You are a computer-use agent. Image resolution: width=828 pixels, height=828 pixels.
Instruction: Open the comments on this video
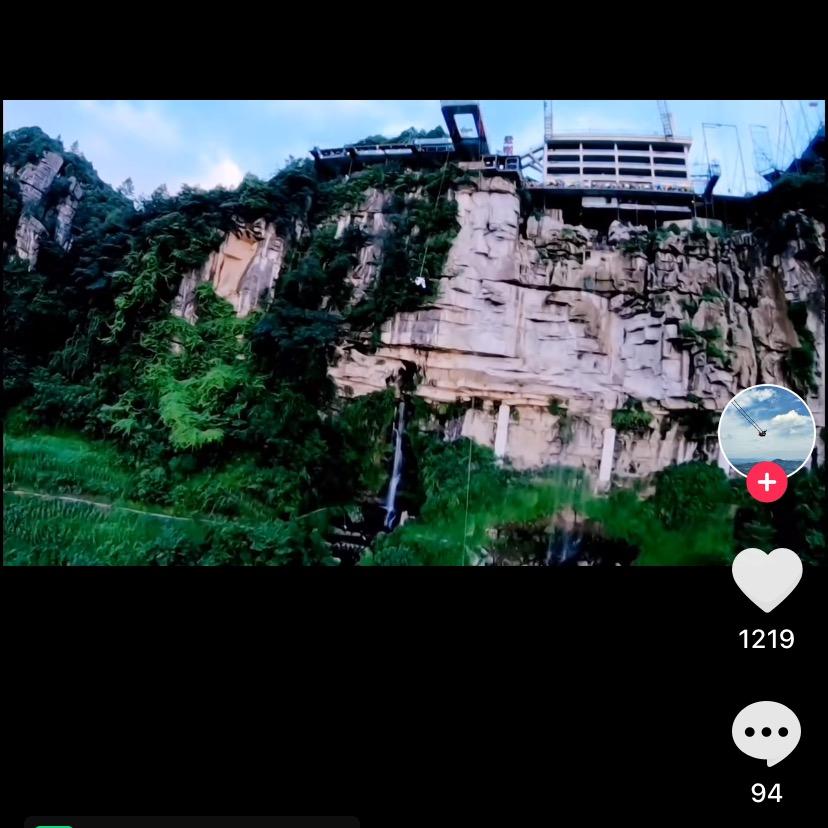coord(767,734)
